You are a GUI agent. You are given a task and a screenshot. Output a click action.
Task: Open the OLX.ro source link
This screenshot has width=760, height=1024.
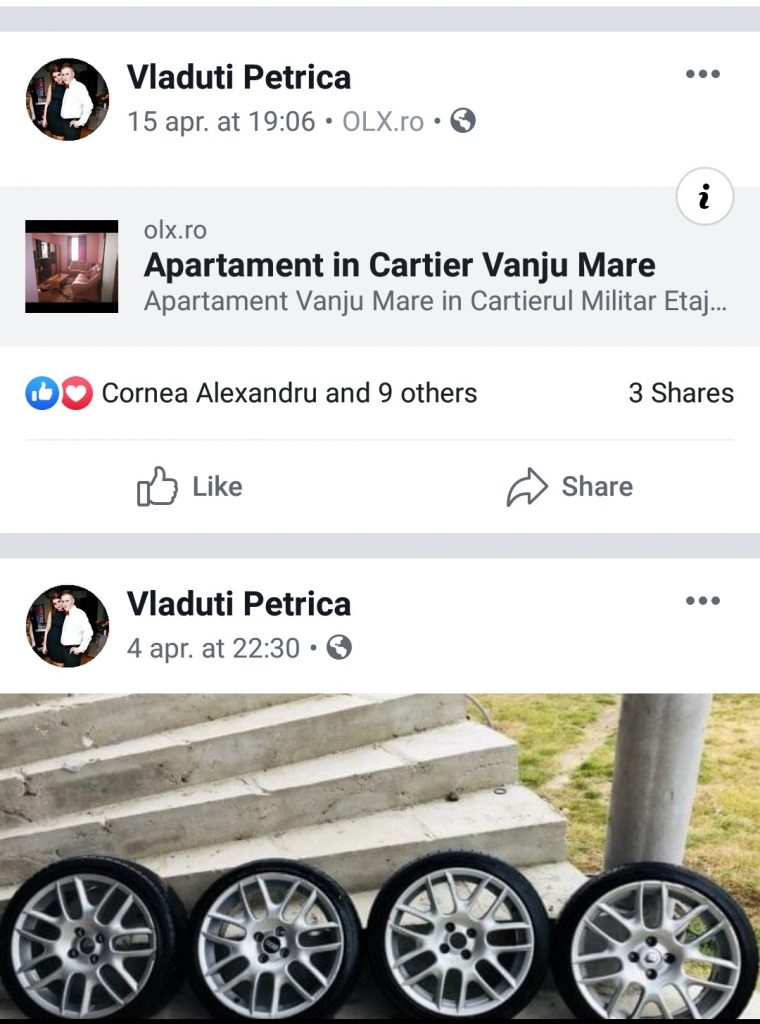coord(383,122)
